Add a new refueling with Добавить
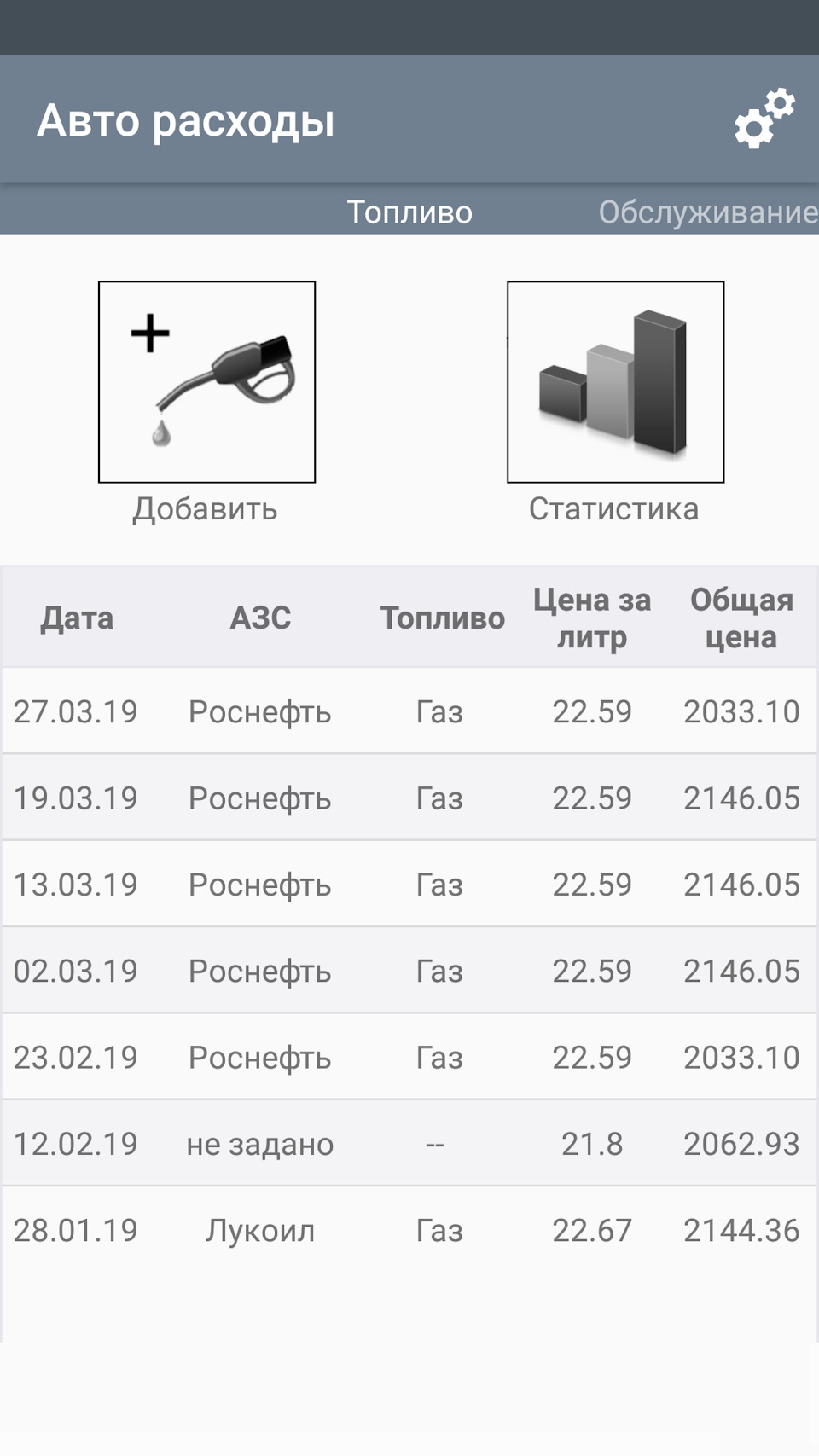The image size is (819, 1456). point(206,382)
